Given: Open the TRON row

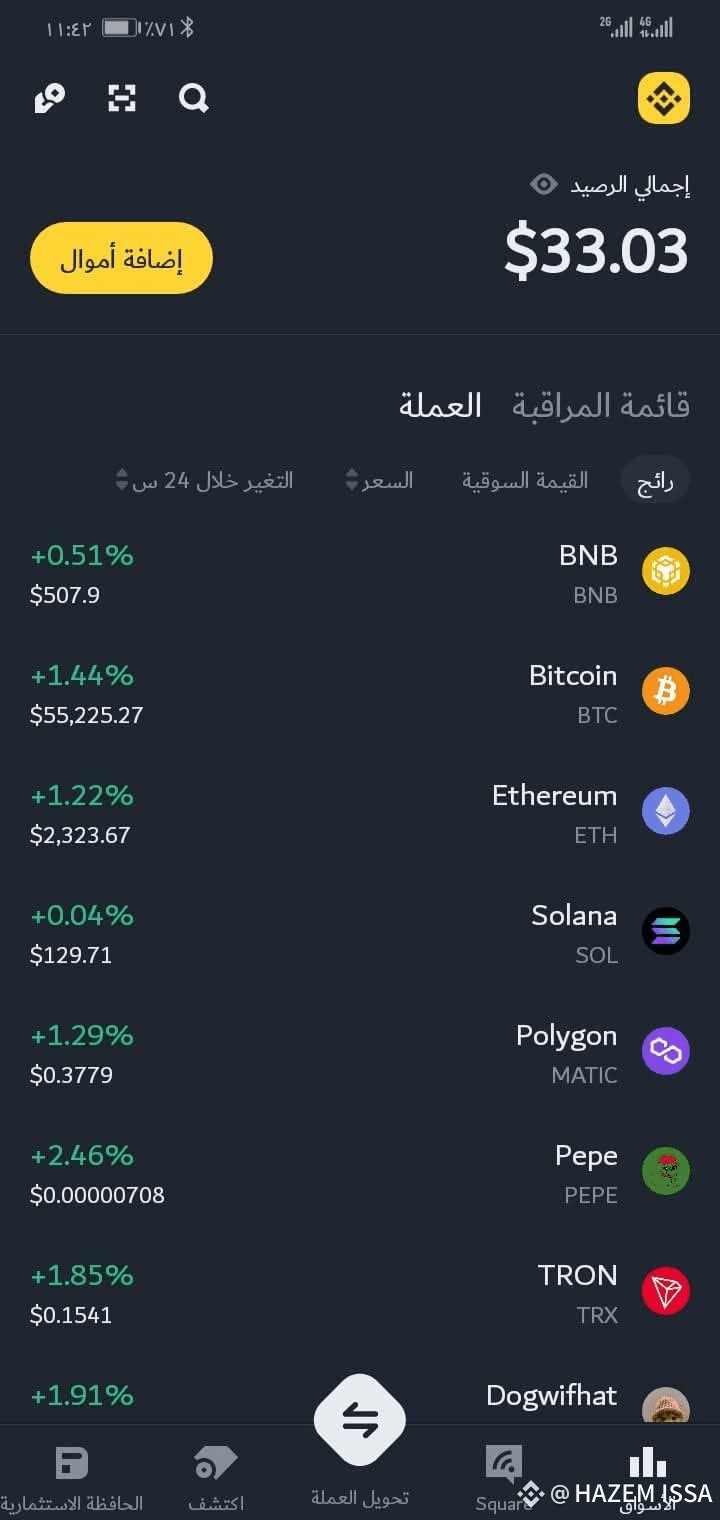Looking at the screenshot, I should [x=360, y=1293].
